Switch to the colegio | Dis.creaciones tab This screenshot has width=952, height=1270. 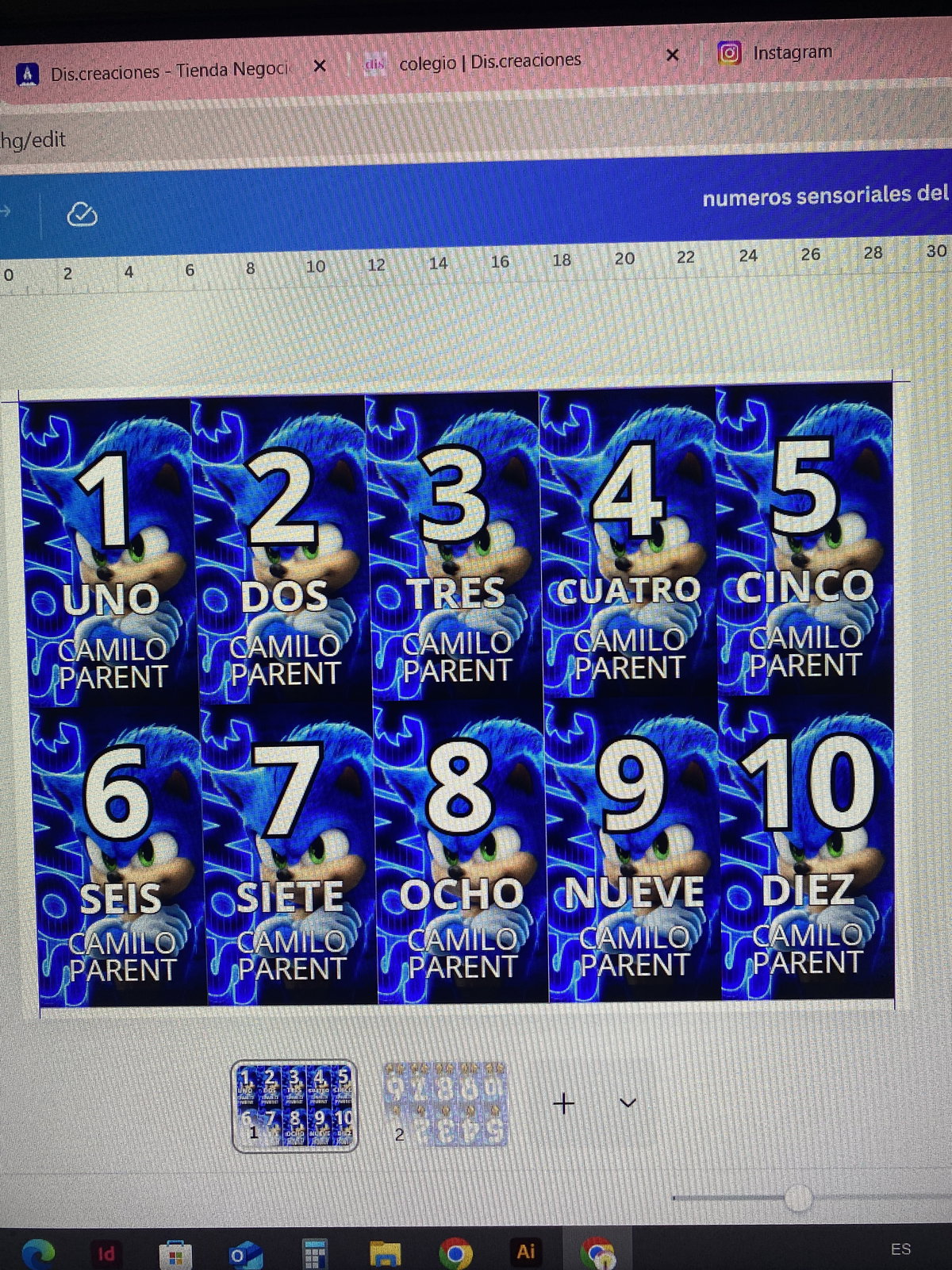point(488,61)
